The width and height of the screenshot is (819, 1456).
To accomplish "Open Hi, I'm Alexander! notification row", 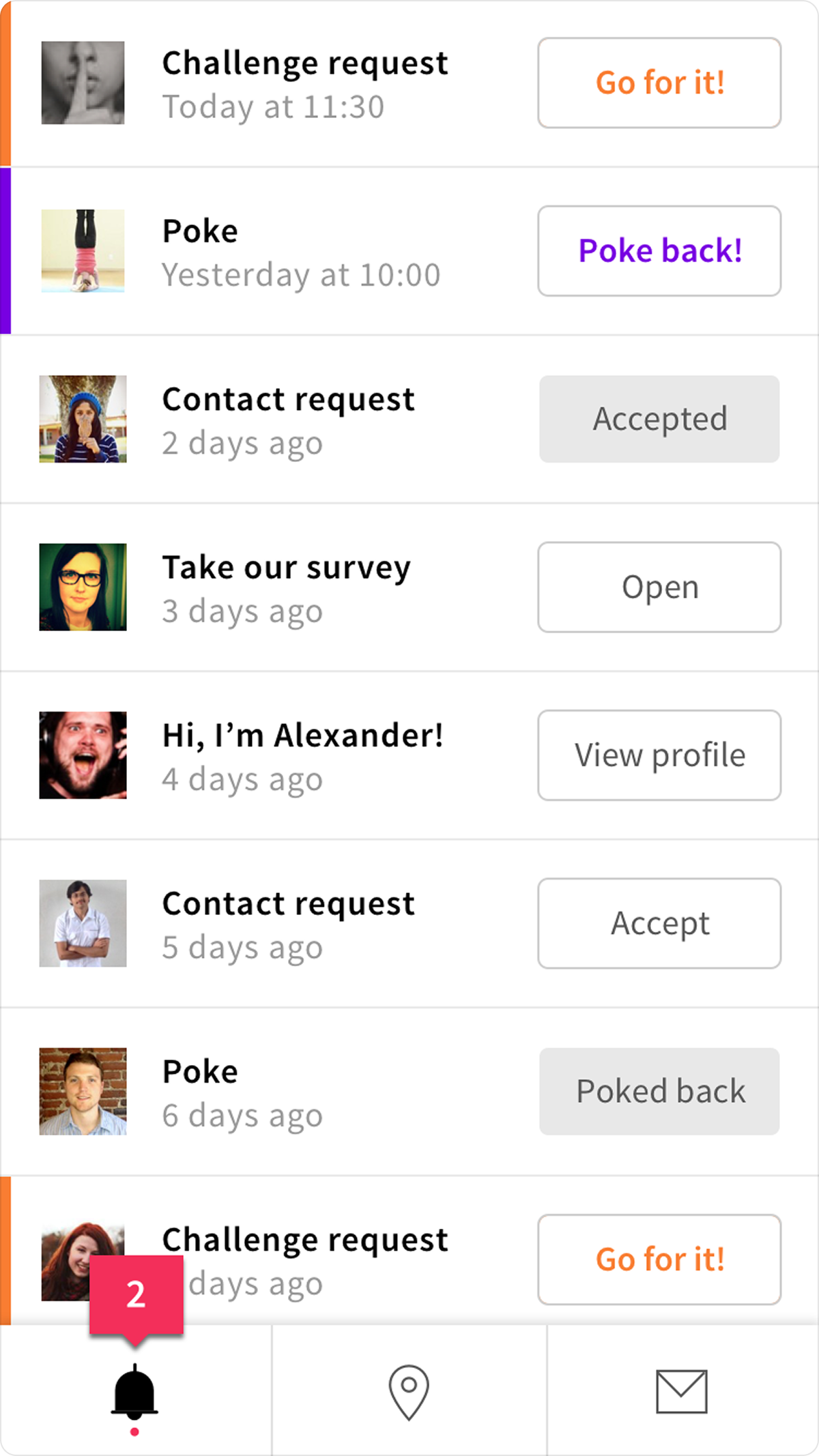I will (409, 755).
